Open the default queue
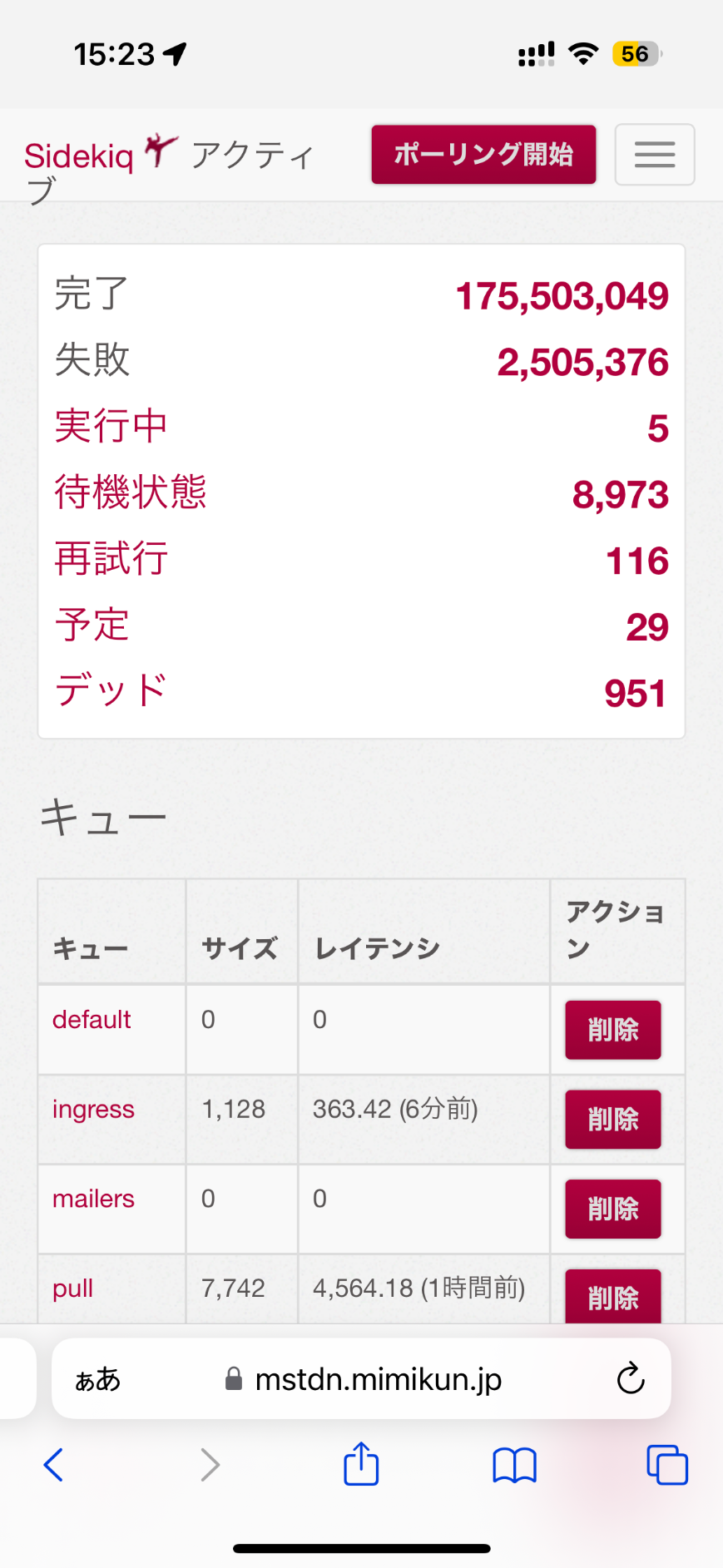The image size is (723, 1568). coord(92,1019)
